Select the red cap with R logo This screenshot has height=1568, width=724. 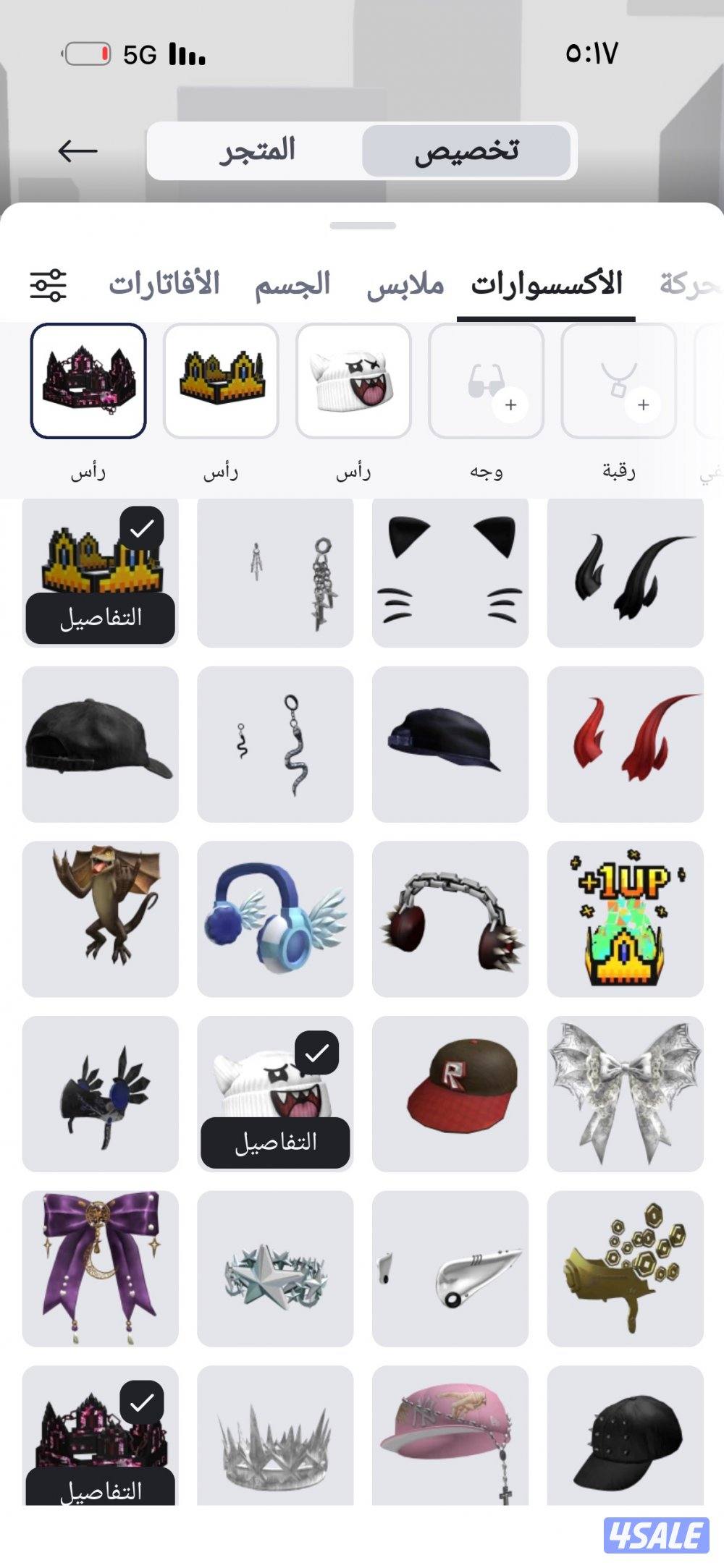coord(450,1094)
